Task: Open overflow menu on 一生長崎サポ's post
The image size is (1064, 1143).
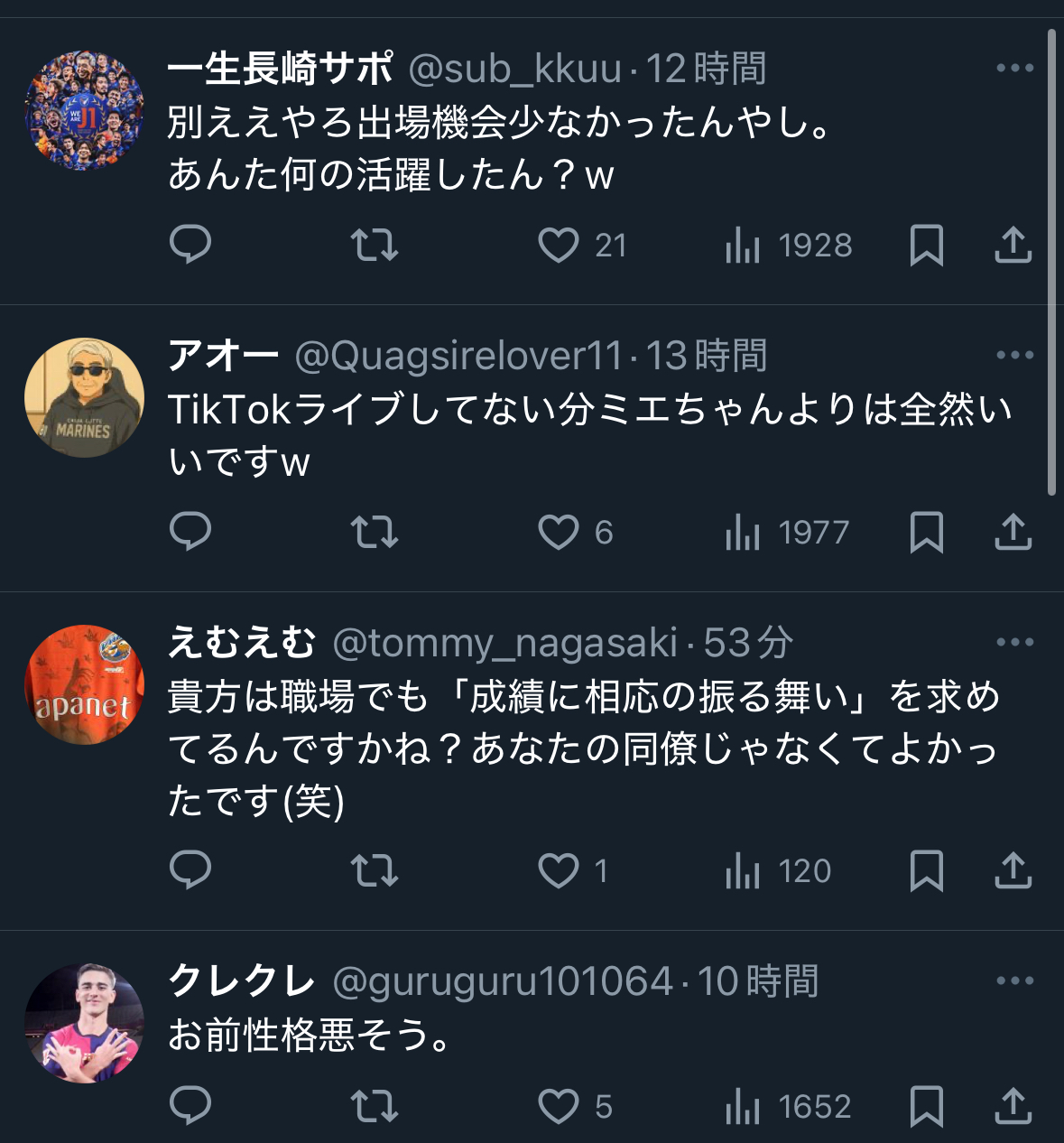Action: [1014, 69]
